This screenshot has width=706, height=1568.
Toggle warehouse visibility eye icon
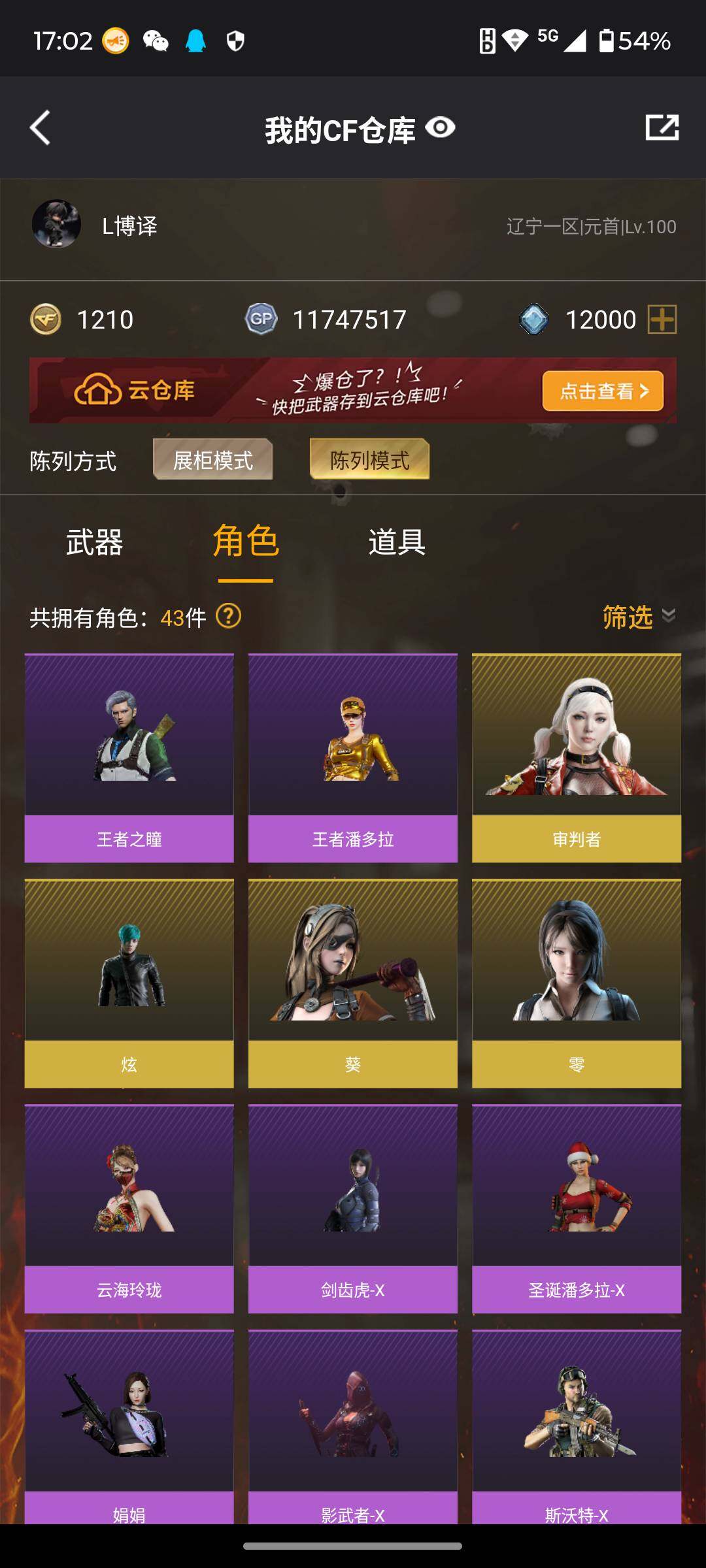(x=441, y=127)
